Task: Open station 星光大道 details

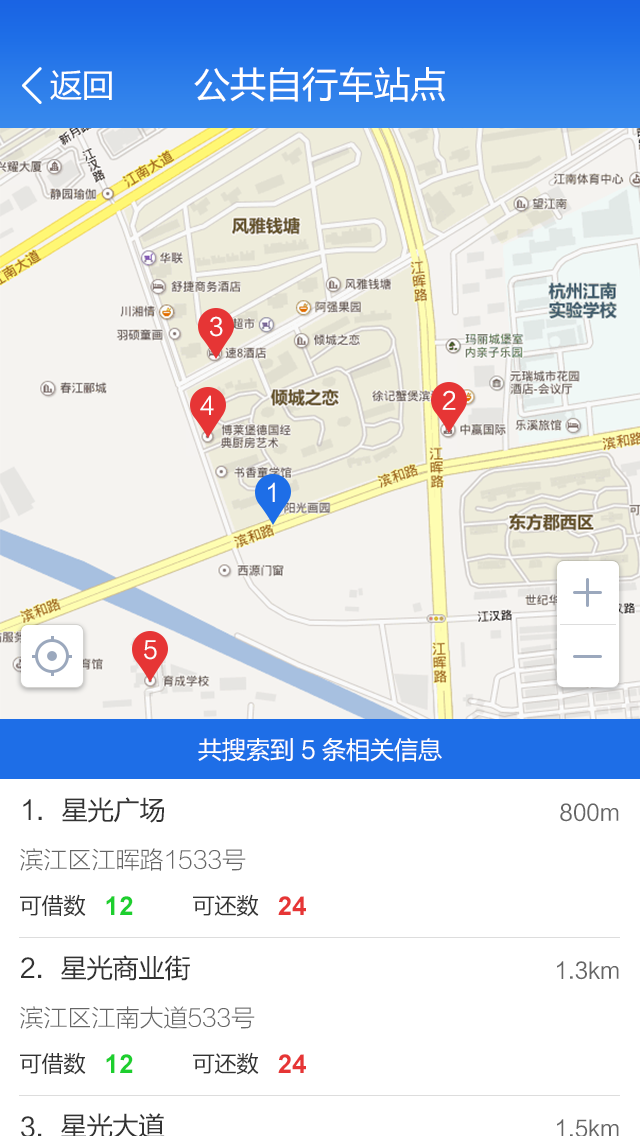Action: coord(320,1122)
